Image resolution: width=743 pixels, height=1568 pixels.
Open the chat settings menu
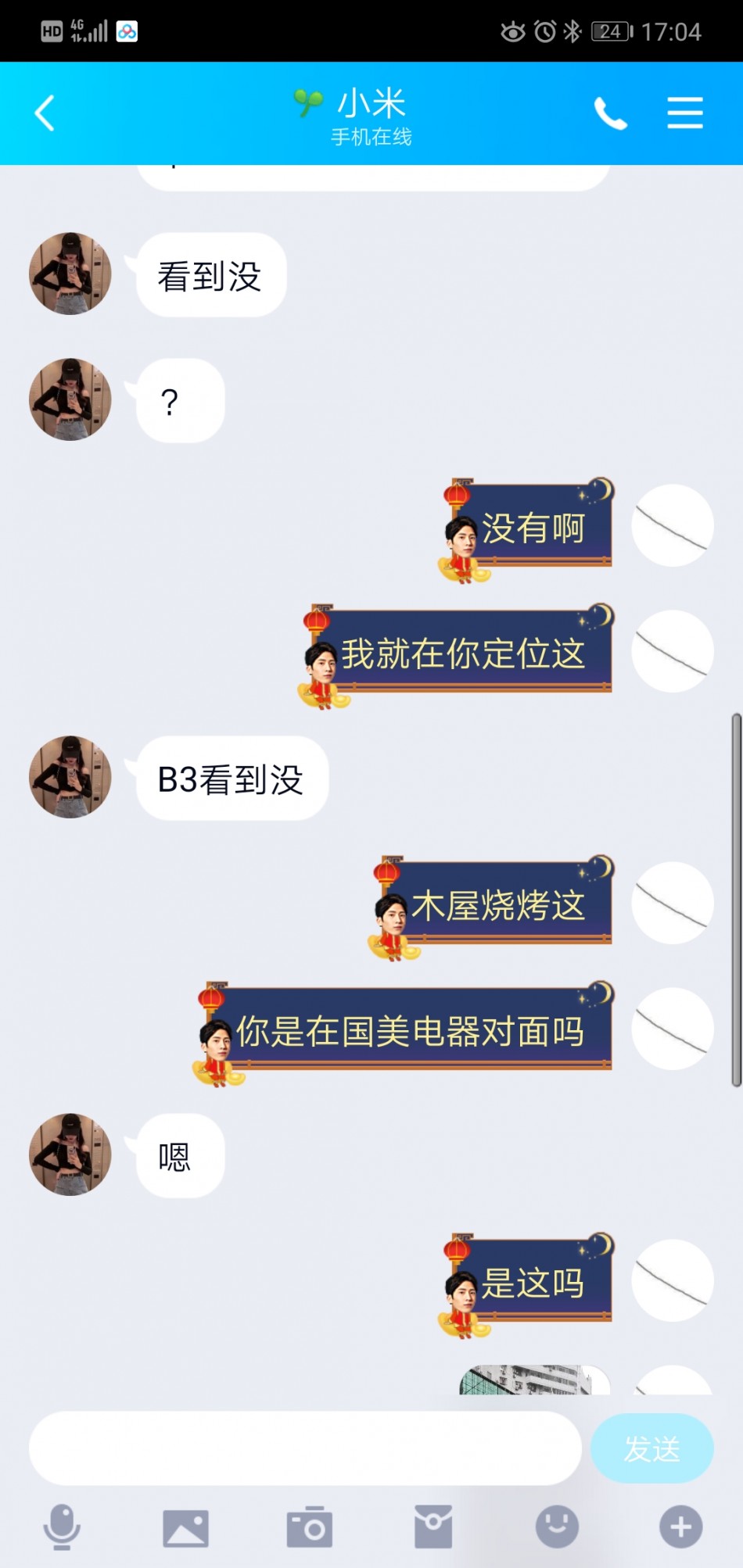tap(684, 113)
